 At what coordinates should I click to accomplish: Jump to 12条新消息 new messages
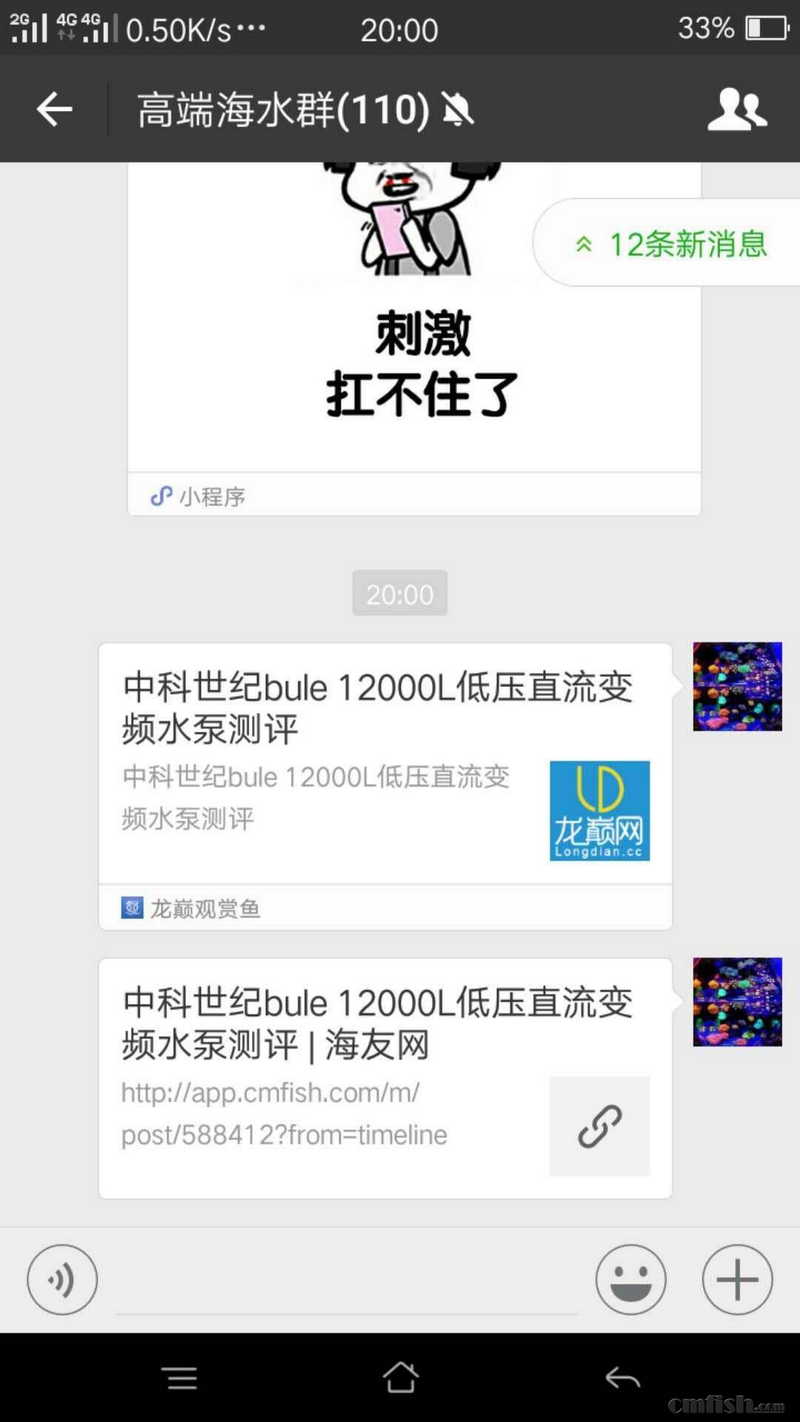pyautogui.click(x=672, y=244)
